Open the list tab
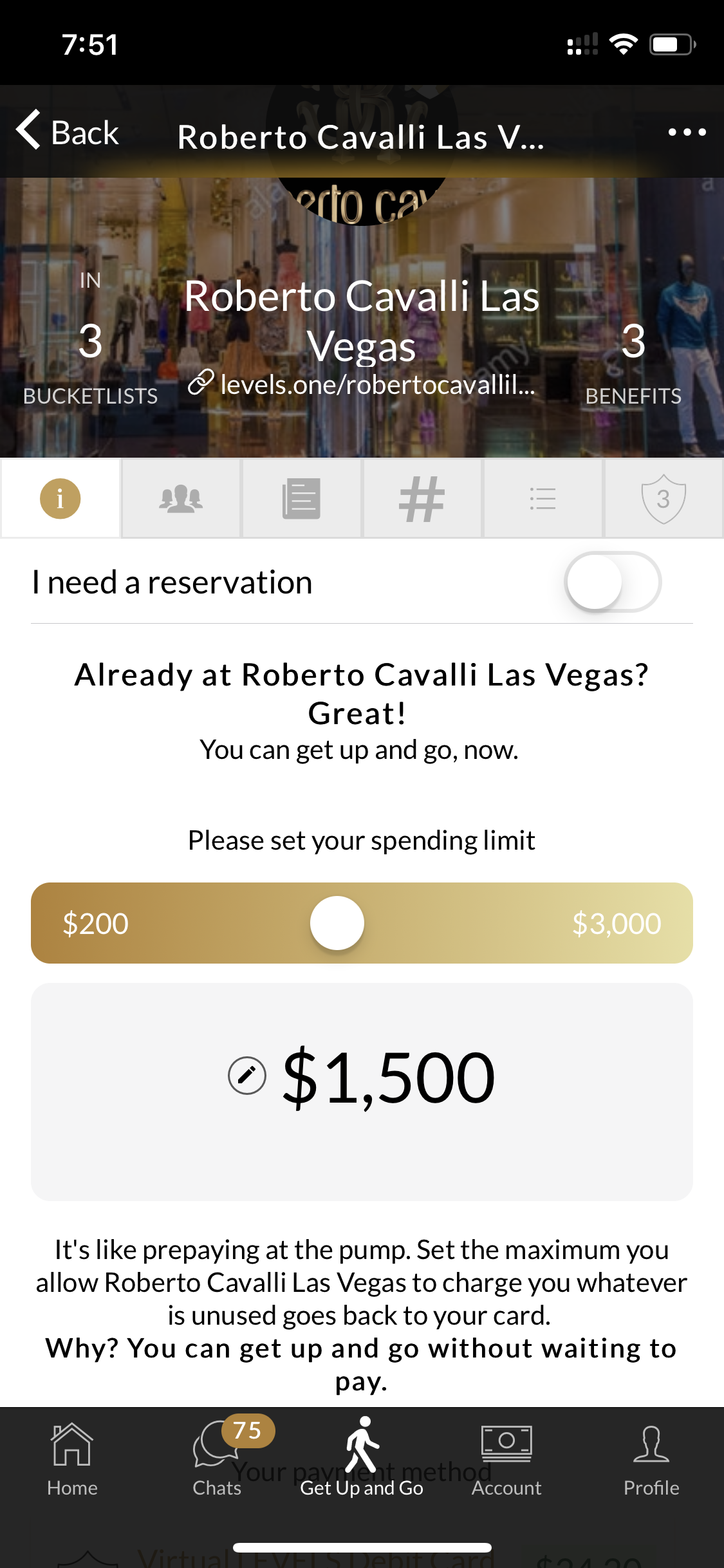The image size is (724, 1568). tap(543, 499)
